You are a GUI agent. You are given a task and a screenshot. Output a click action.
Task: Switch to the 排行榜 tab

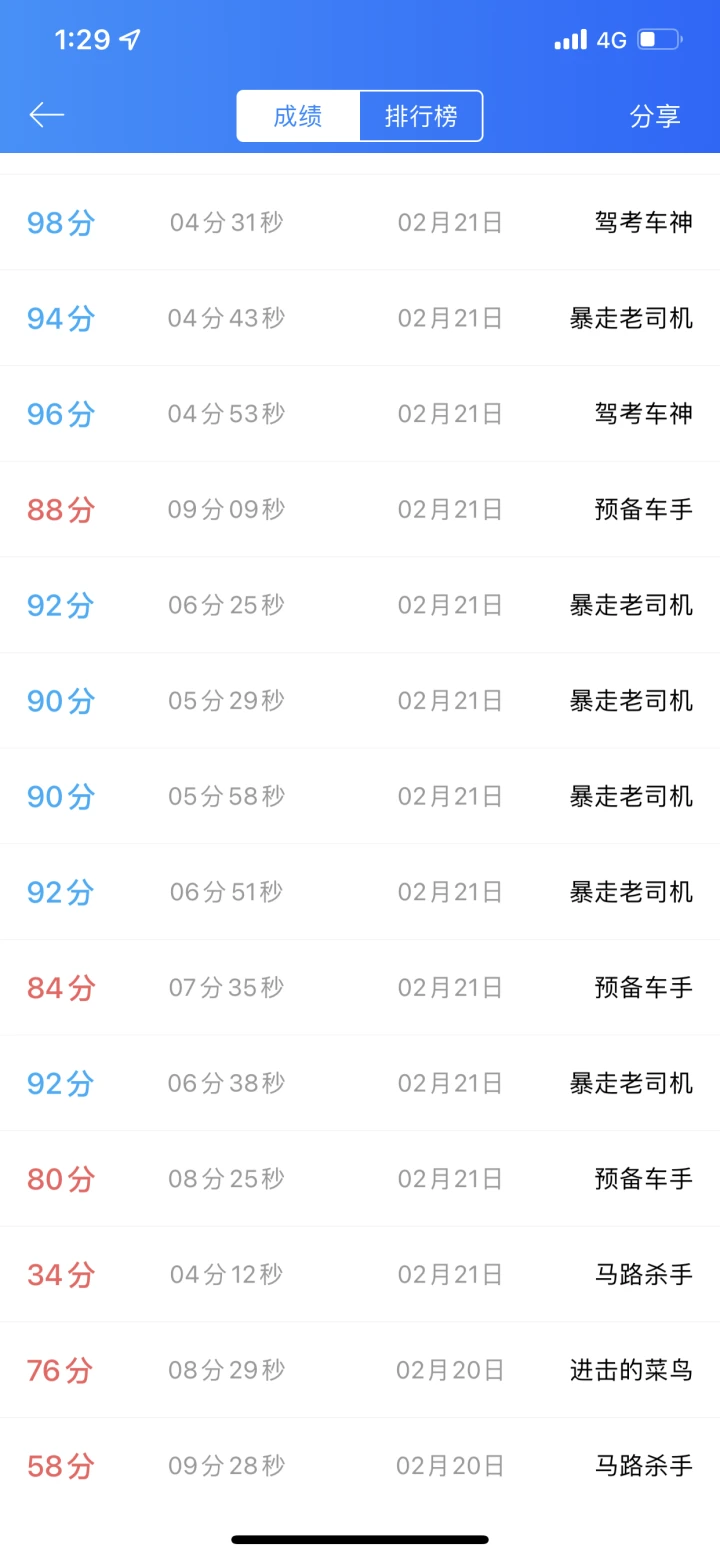click(421, 116)
